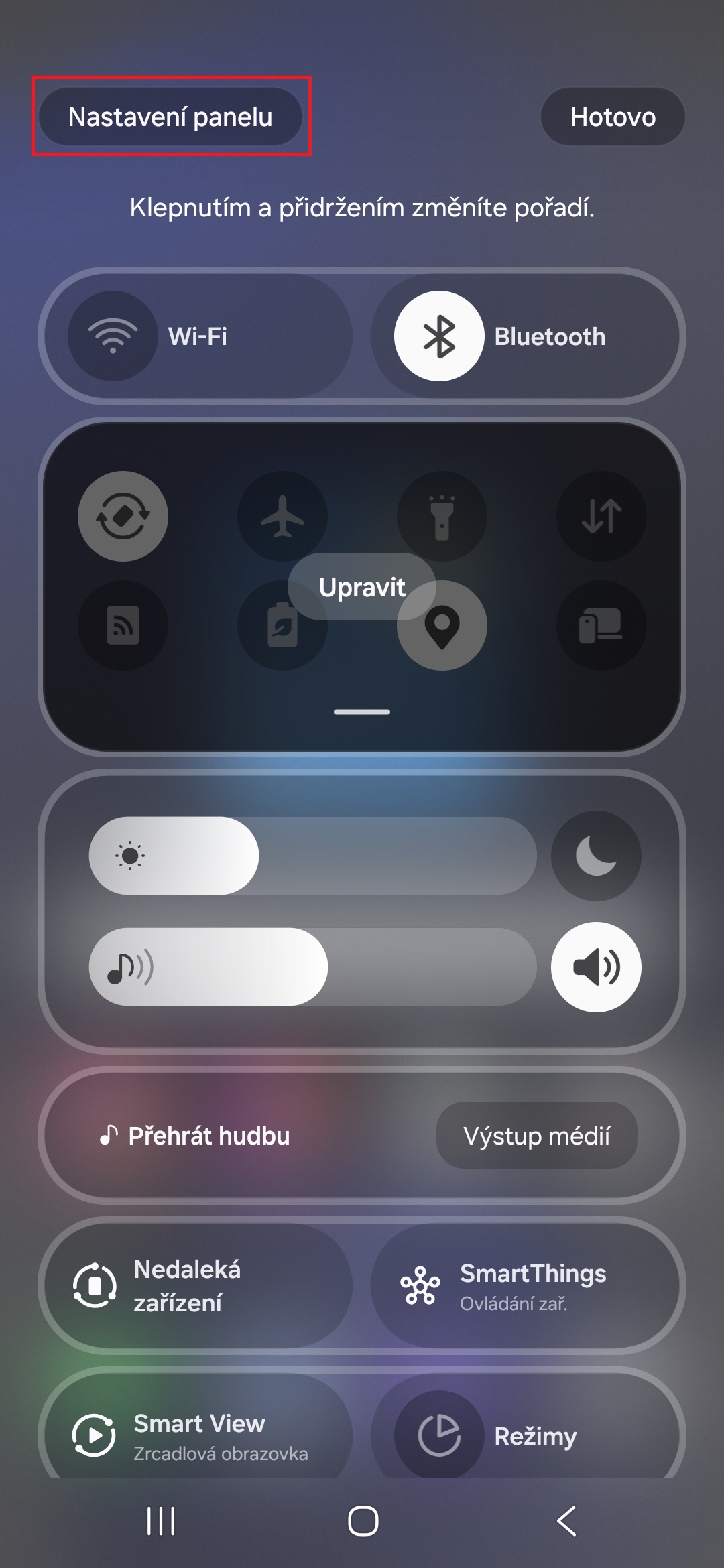Open Nastavení panelu settings
724x1568 pixels.
tap(170, 117)
